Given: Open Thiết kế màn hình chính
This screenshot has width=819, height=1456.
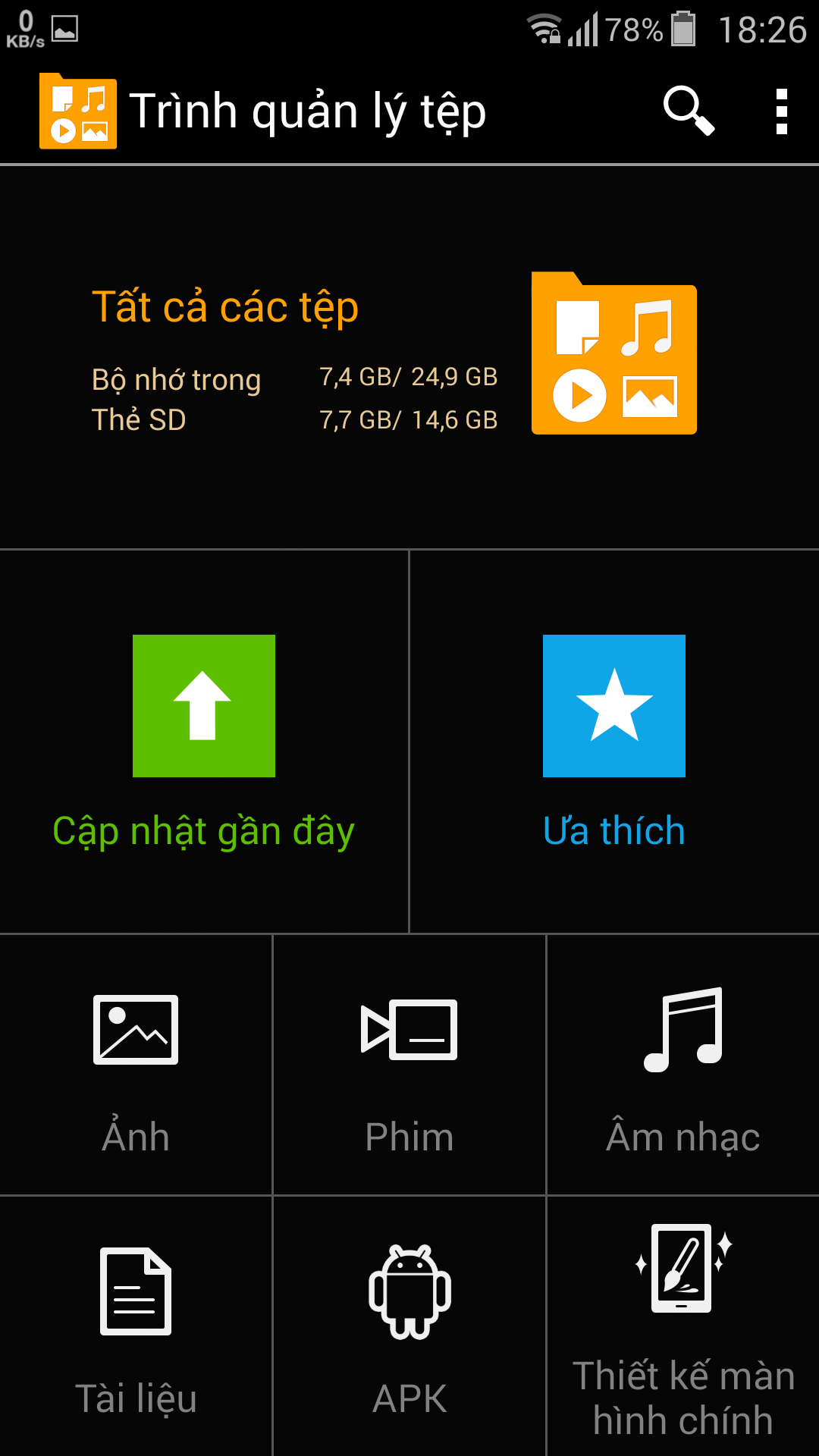Looking at the screenshot, I should [683, 1327].
